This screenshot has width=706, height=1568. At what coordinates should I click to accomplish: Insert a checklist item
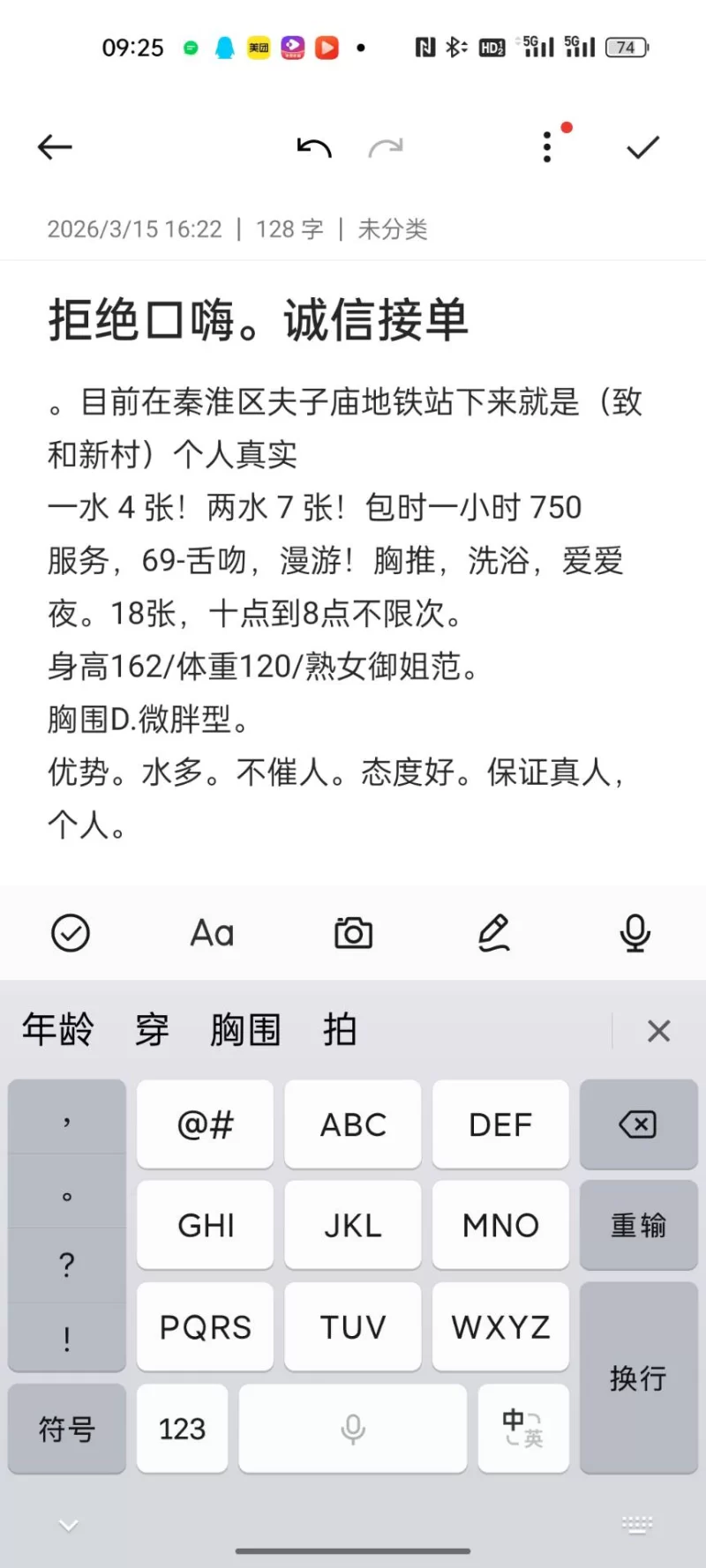pyautogui.click(x=71, y=933)
